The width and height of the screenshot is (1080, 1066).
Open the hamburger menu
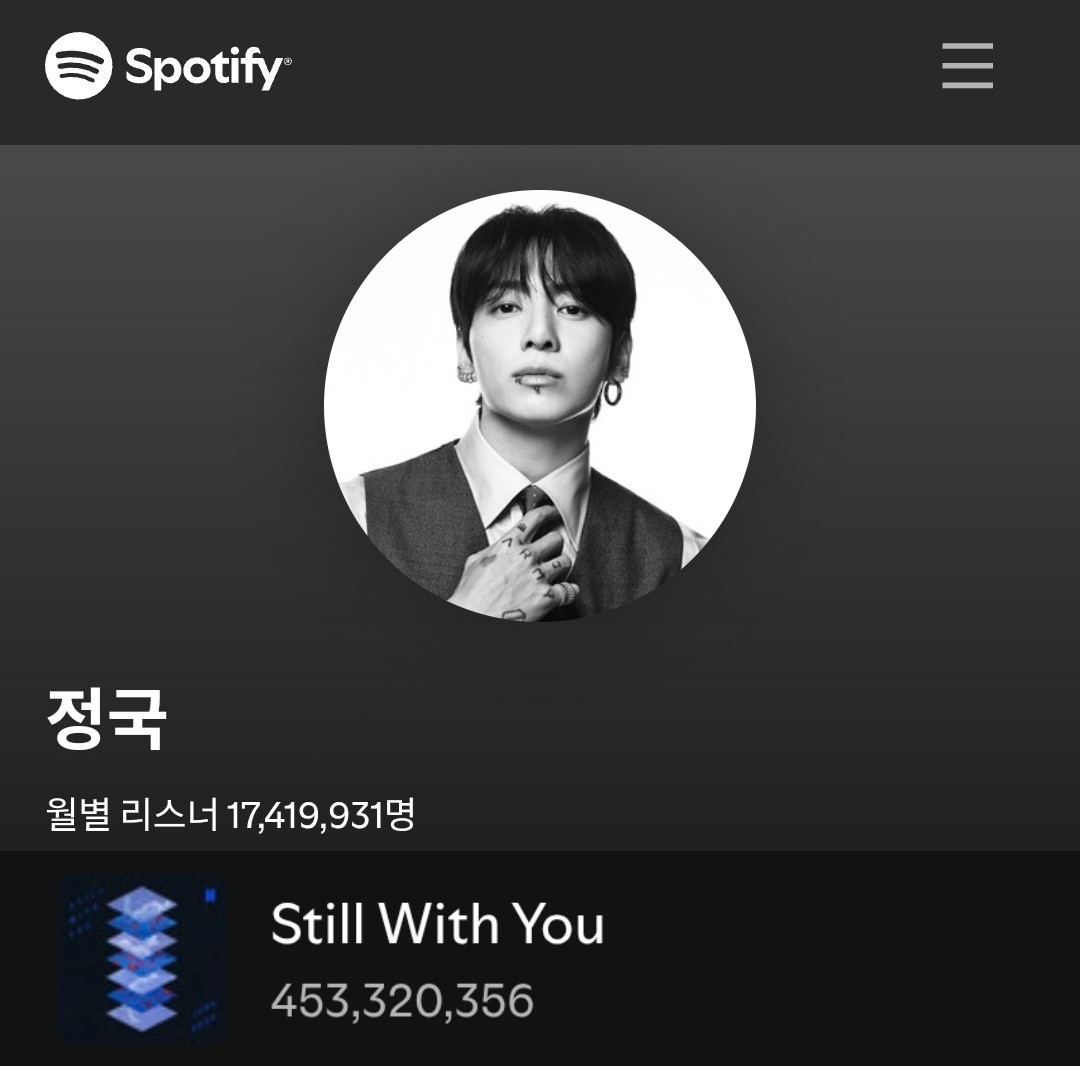point(967,66)
